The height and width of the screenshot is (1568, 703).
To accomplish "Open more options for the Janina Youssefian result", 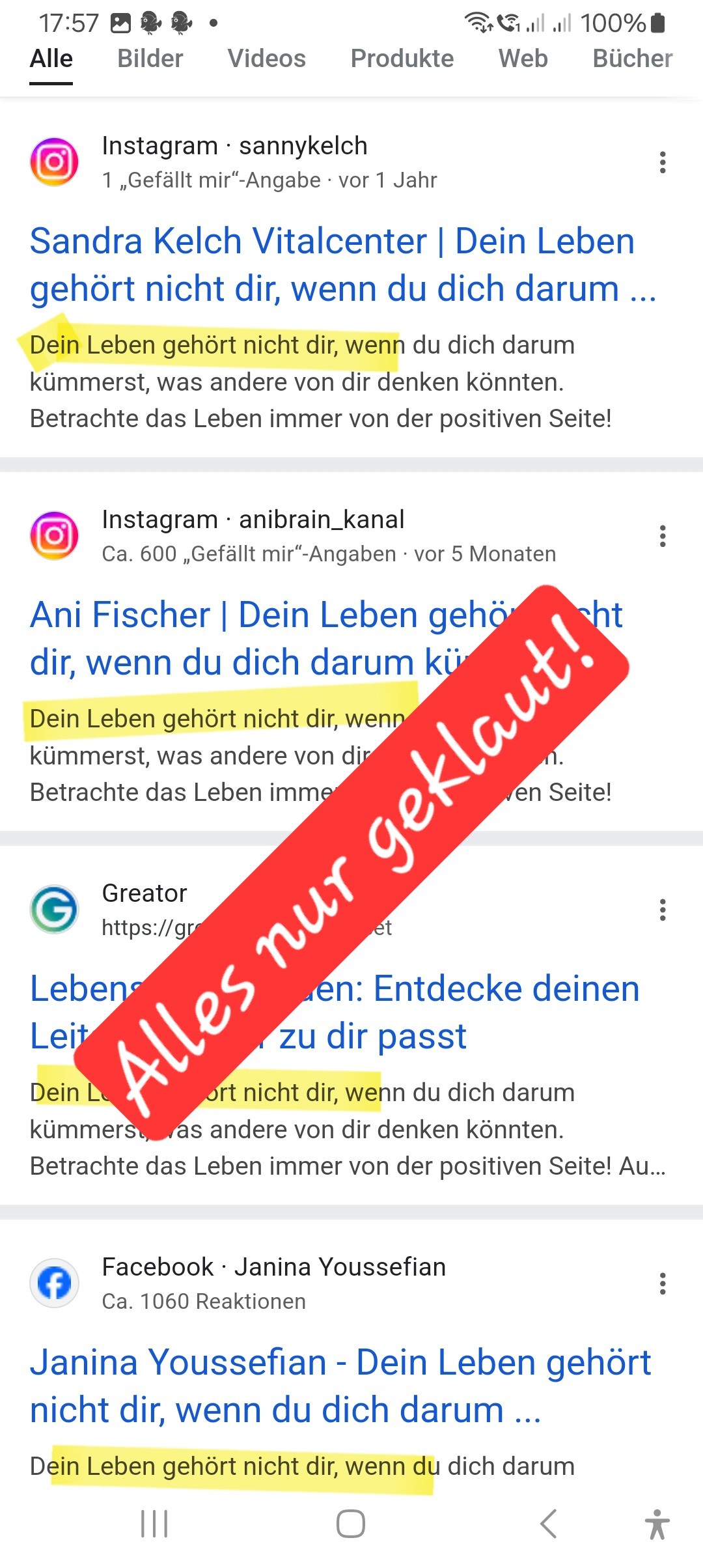I will (x=663, y=1283).
